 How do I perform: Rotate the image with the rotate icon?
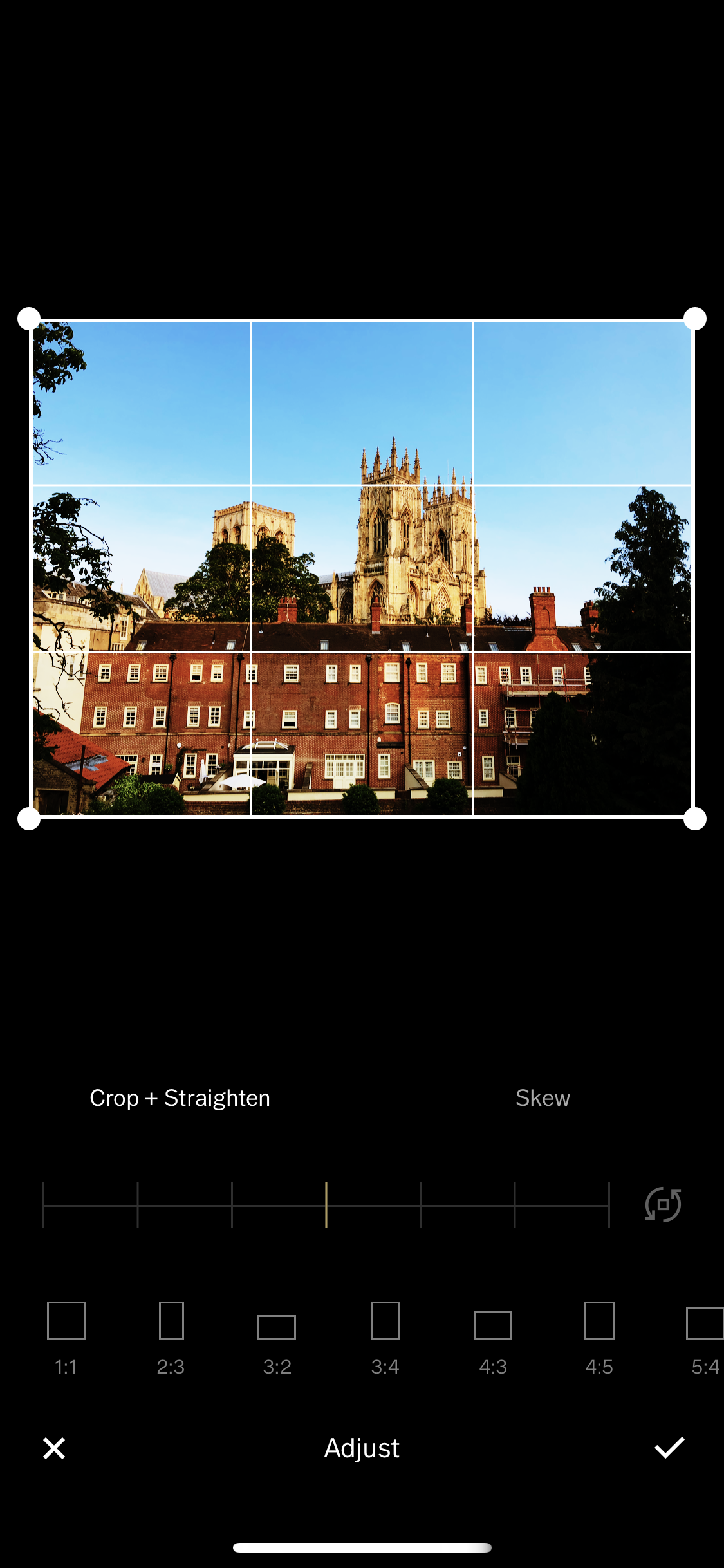click(663, 1205)
